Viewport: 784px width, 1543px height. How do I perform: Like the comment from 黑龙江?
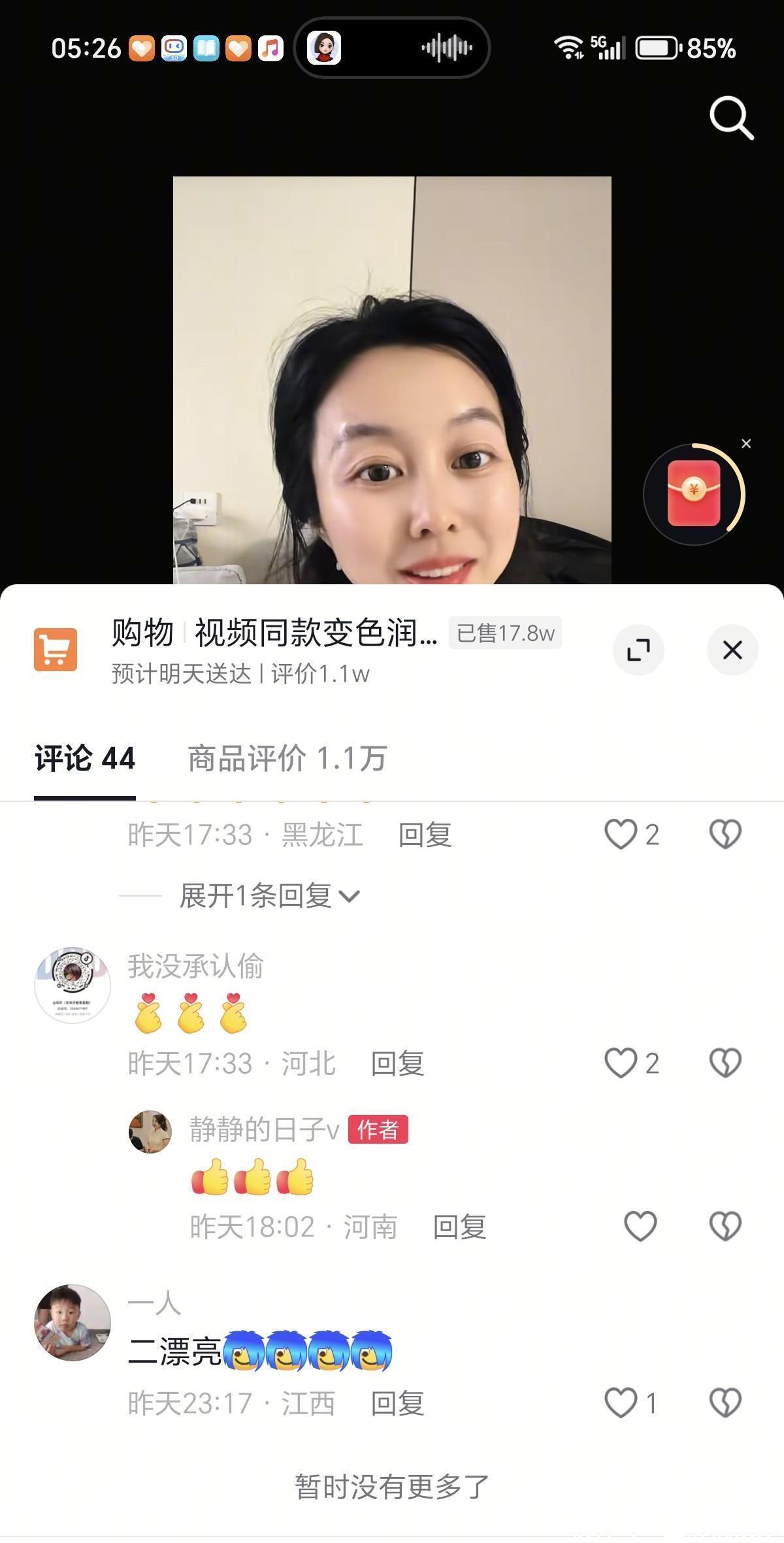click(x=621, y=835)
